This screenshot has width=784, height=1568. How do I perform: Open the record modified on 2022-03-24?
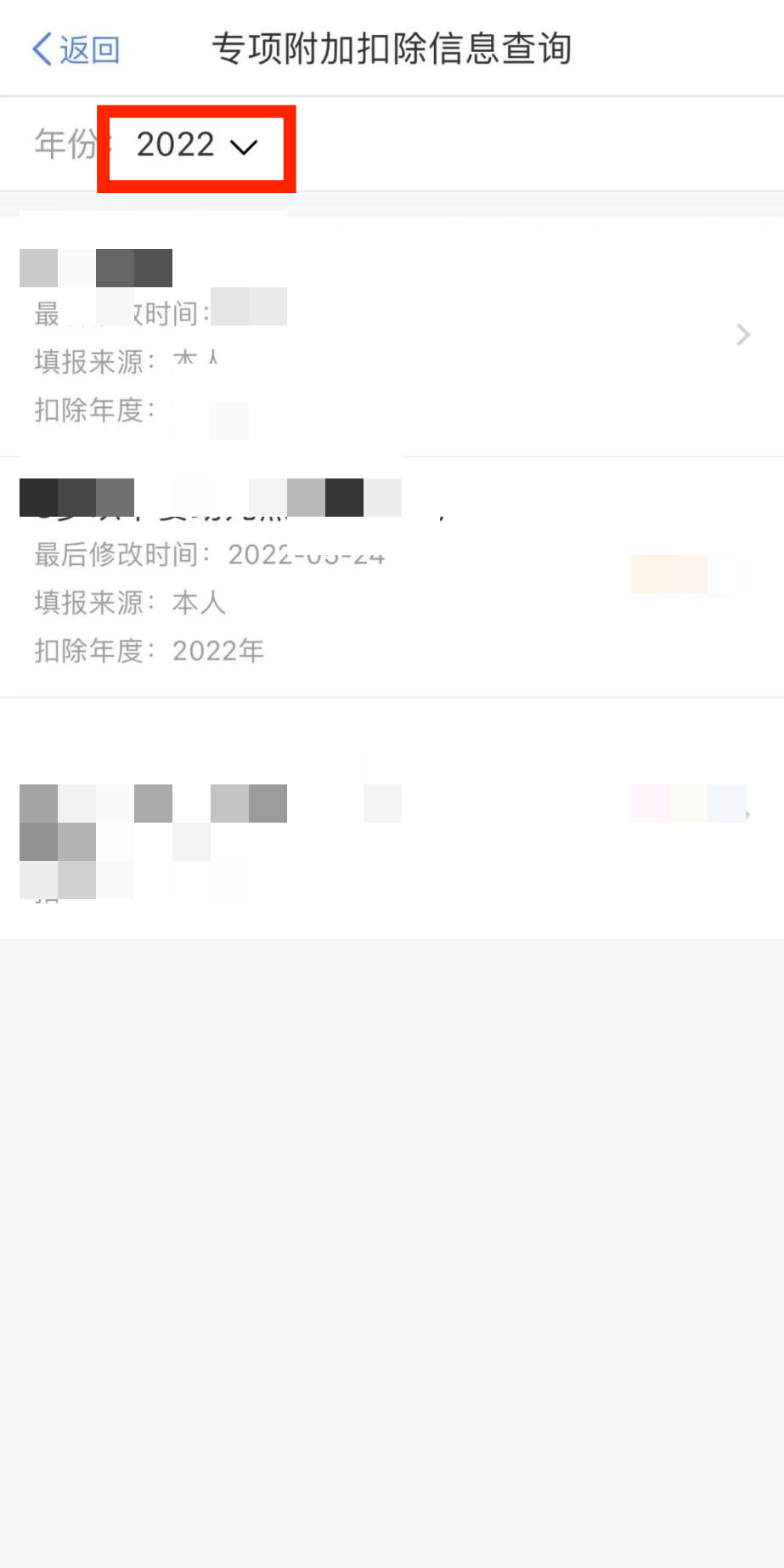coord(392,577)
